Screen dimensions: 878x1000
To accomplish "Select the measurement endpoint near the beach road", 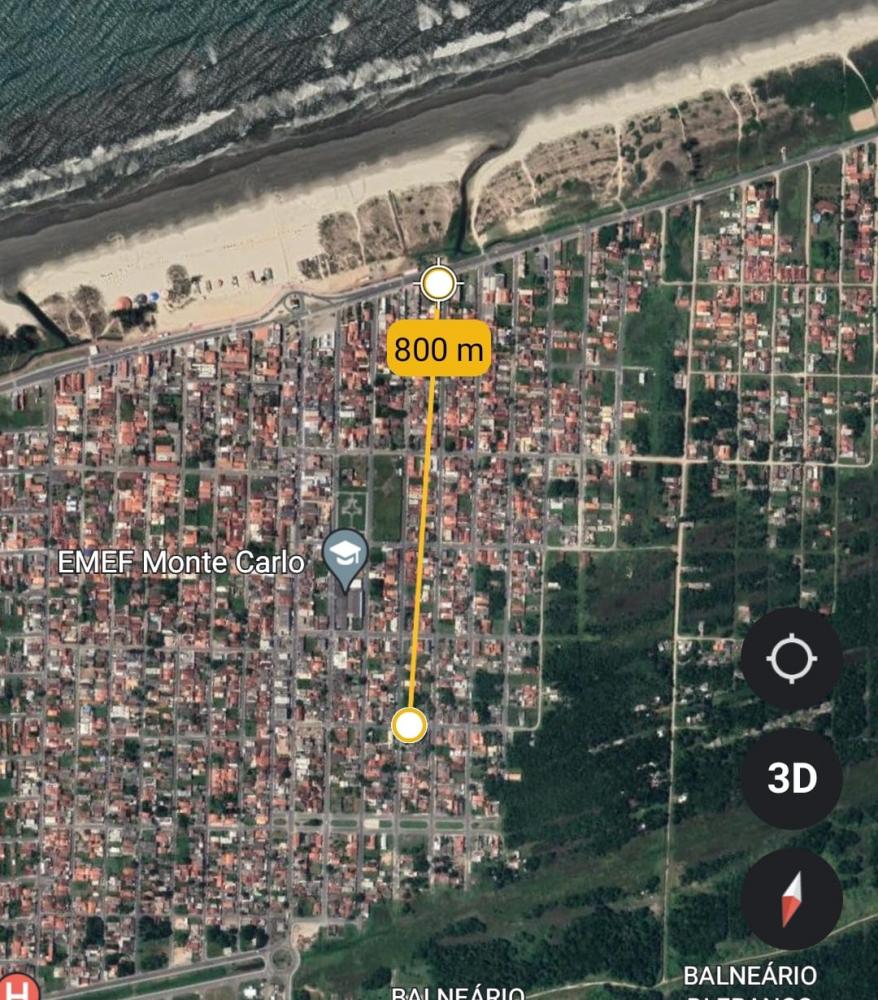I will 437,284.
